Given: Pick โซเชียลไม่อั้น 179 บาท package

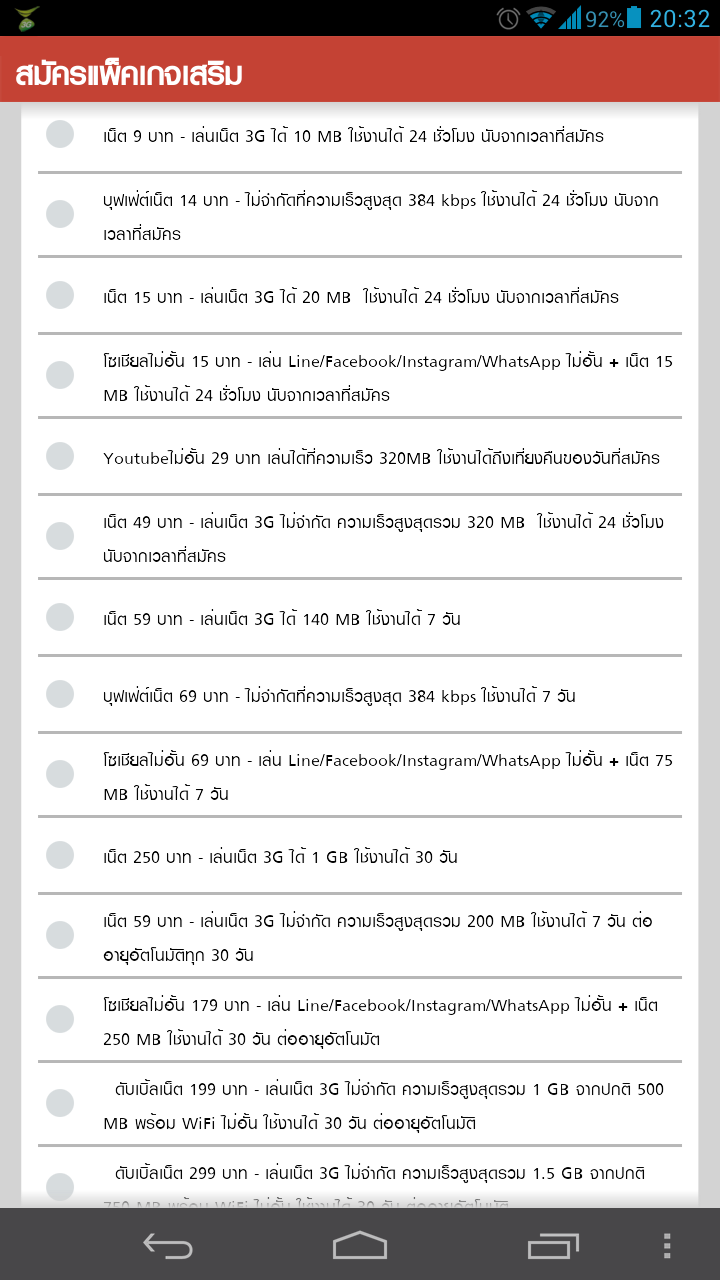Looking at the screenshot, I should (x=360, y=1020).
